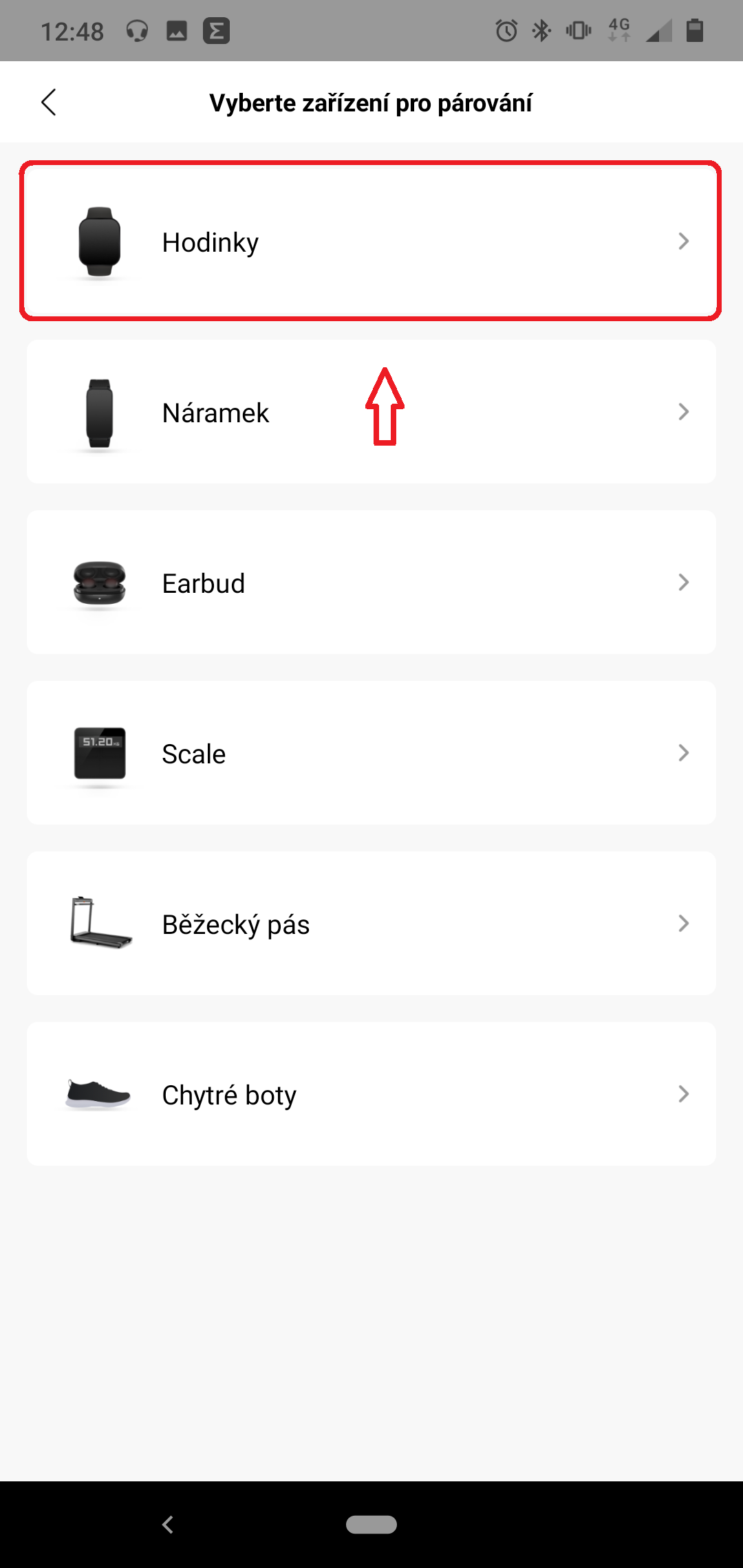Image resolution: width=743 pixels, height=1568 pixels.
Task: Select the Vyberte zařízení pro párování title
Action: 371,103
